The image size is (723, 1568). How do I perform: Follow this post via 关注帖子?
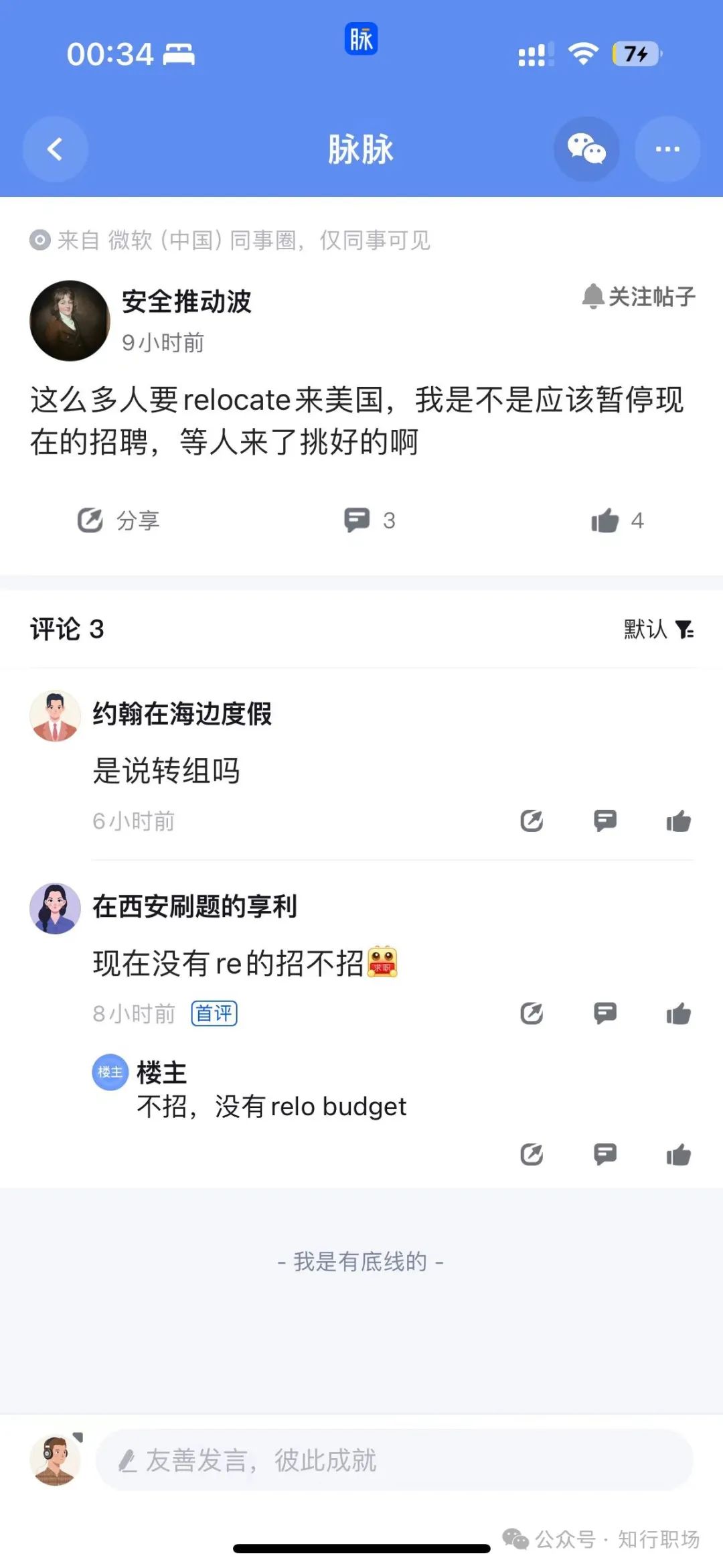pos(639,297)
